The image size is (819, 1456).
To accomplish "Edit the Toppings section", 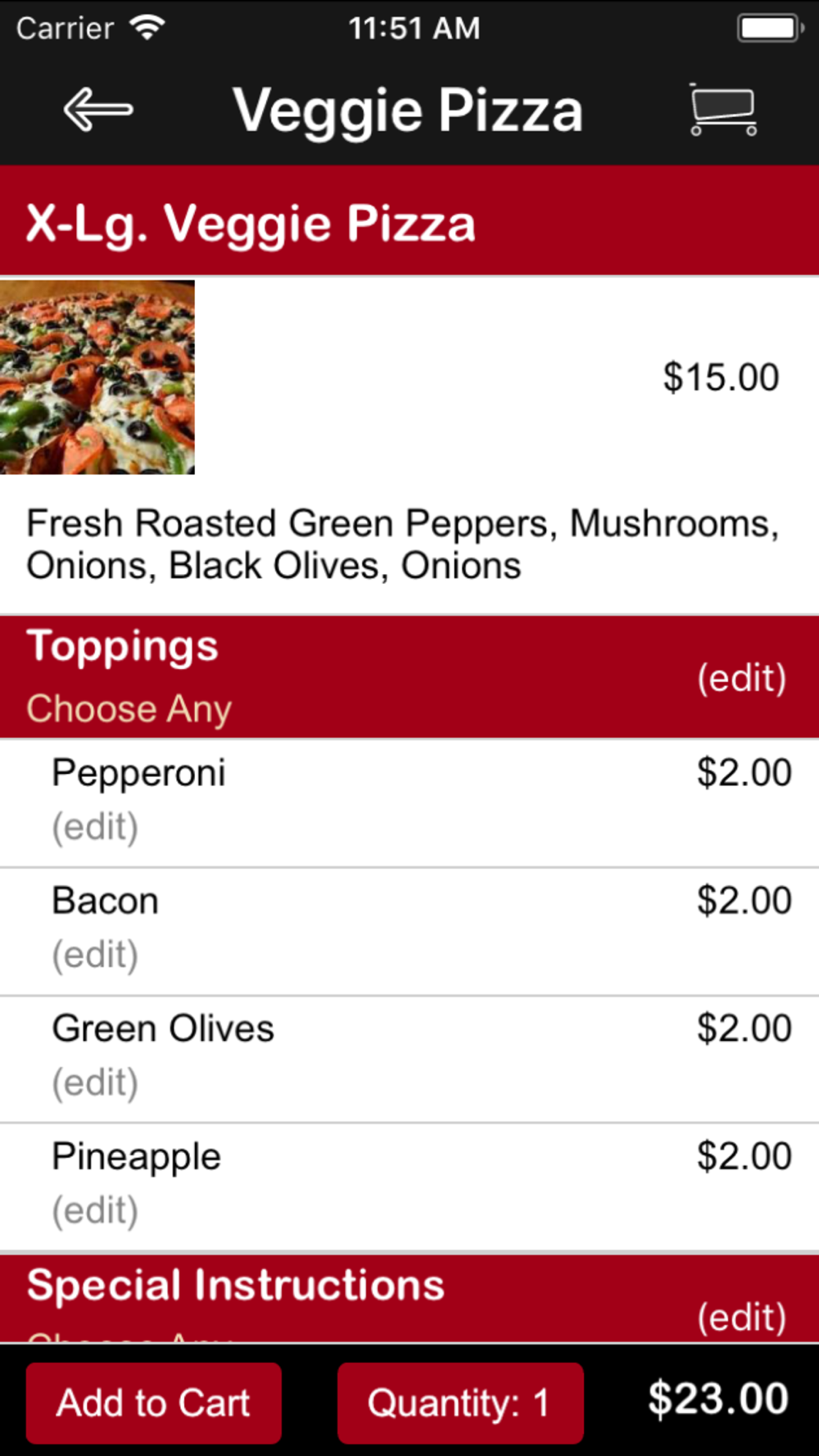I will pos(741,678).
